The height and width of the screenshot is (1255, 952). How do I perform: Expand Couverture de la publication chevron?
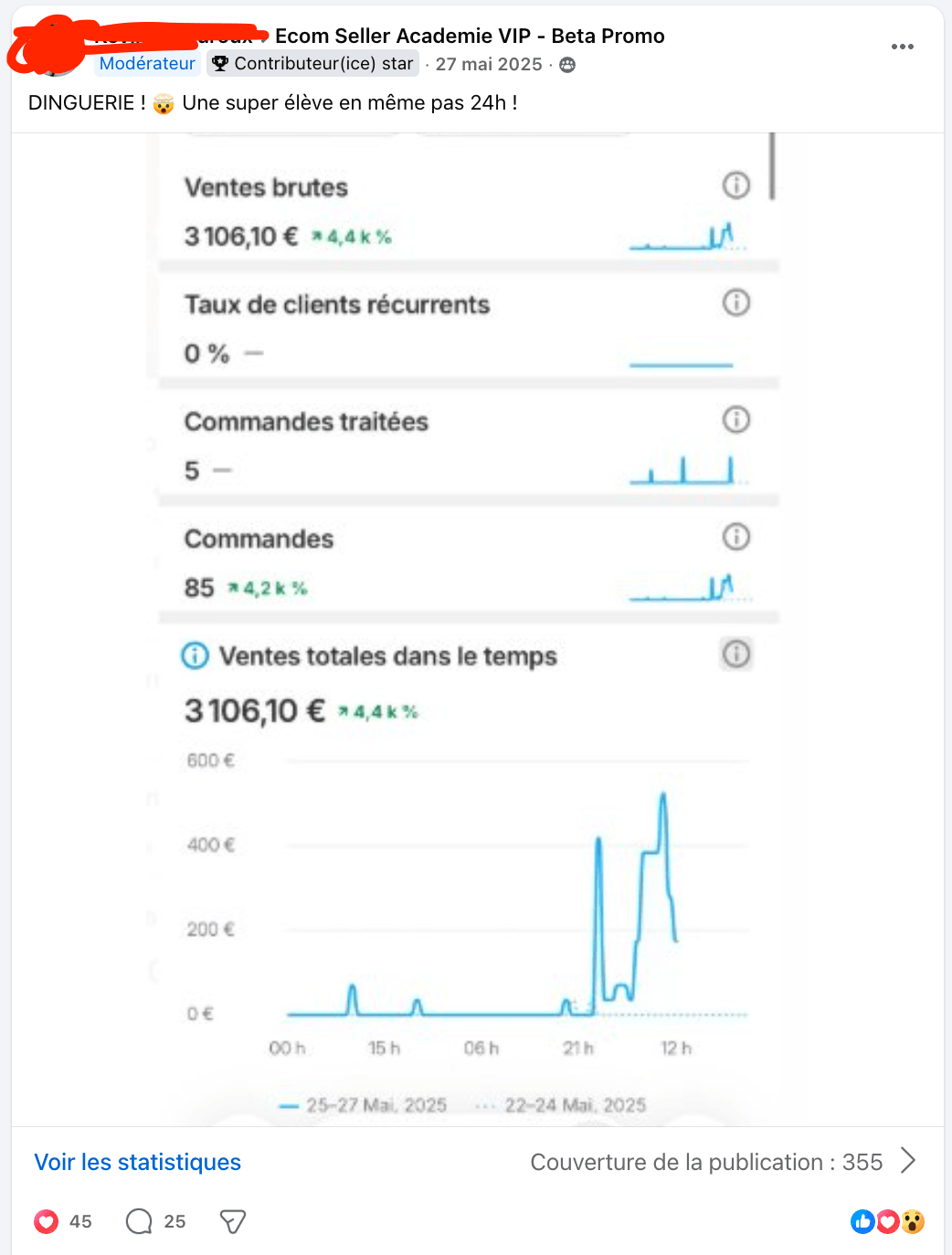tap(907, 1161)
